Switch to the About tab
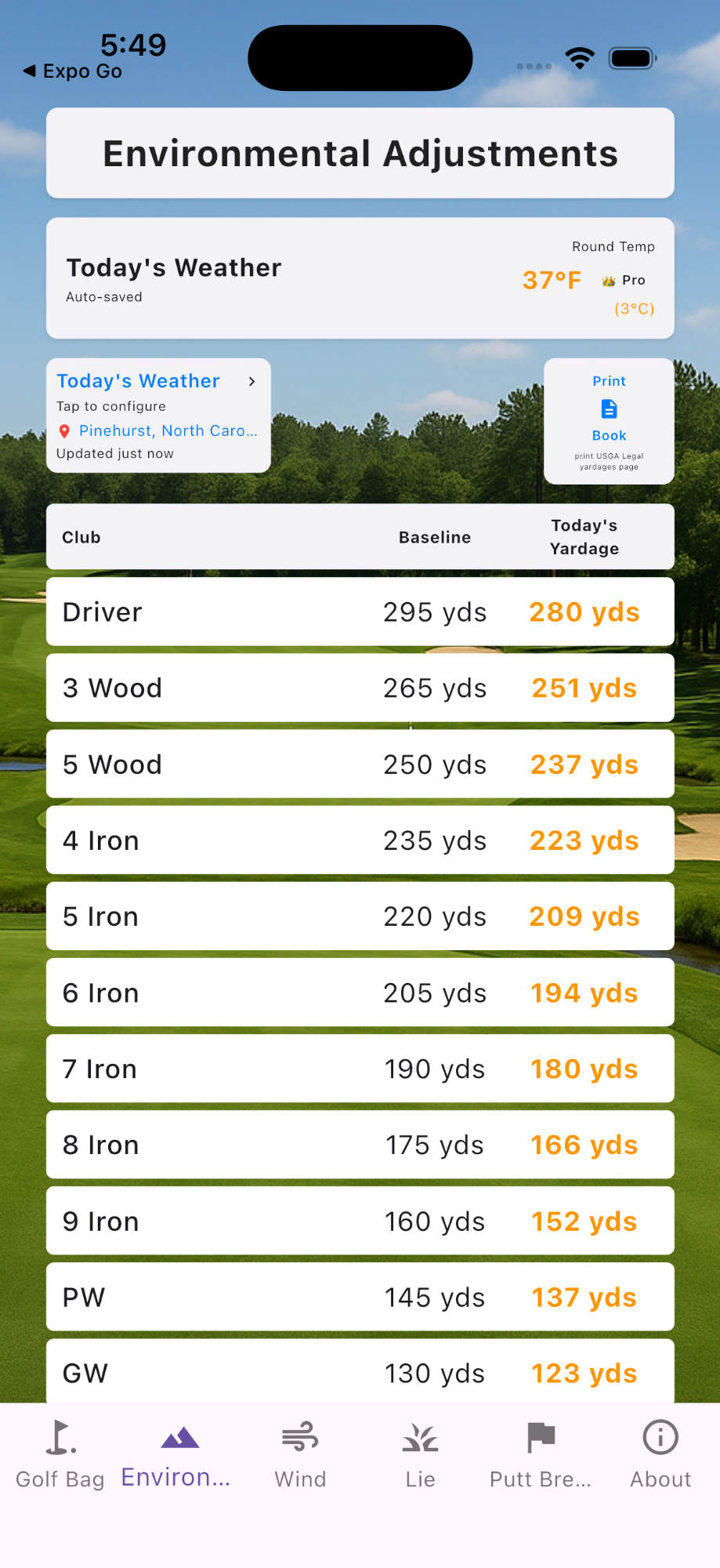 tap(660, 1454)
